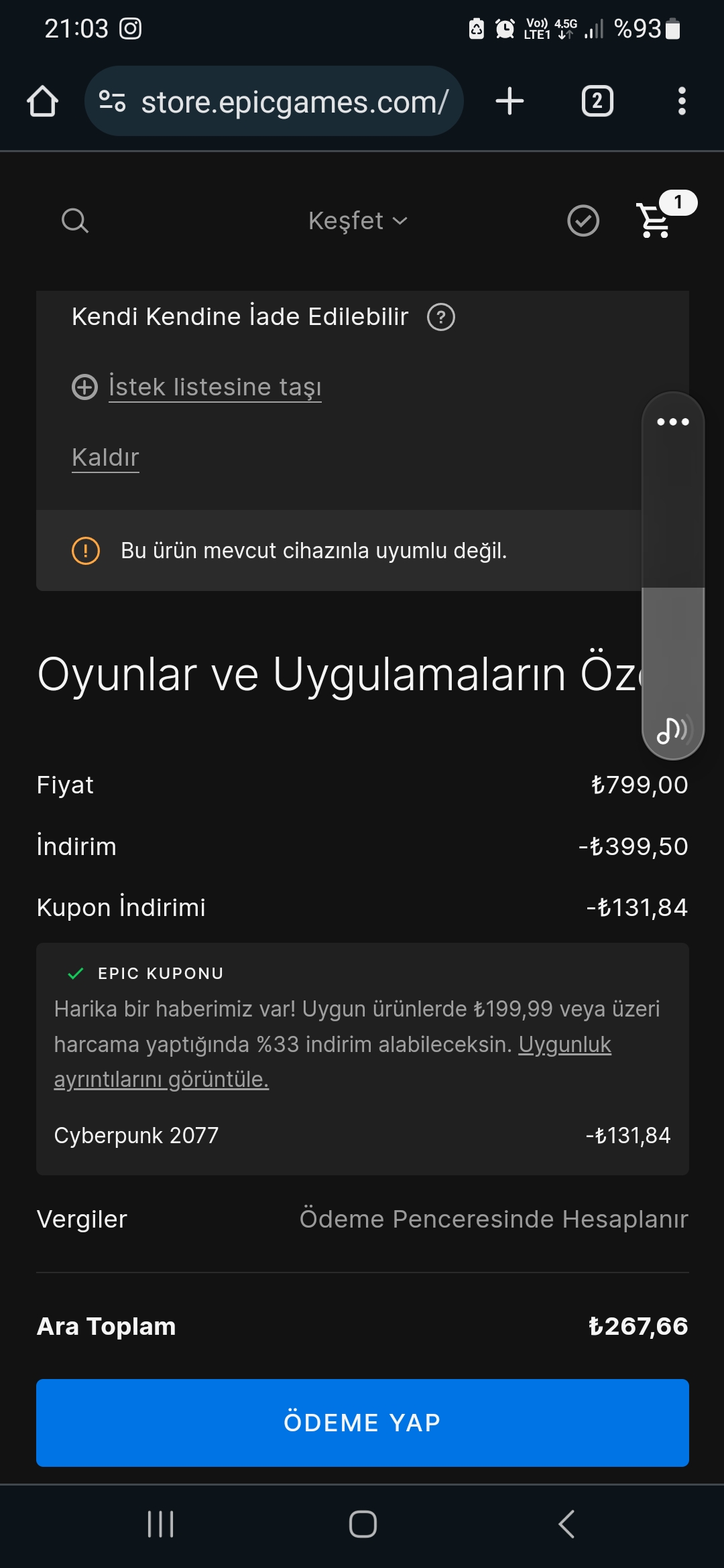Open the browser overflow menu
This screenshot has height=1568, width=724.
(x=682, y=102)
